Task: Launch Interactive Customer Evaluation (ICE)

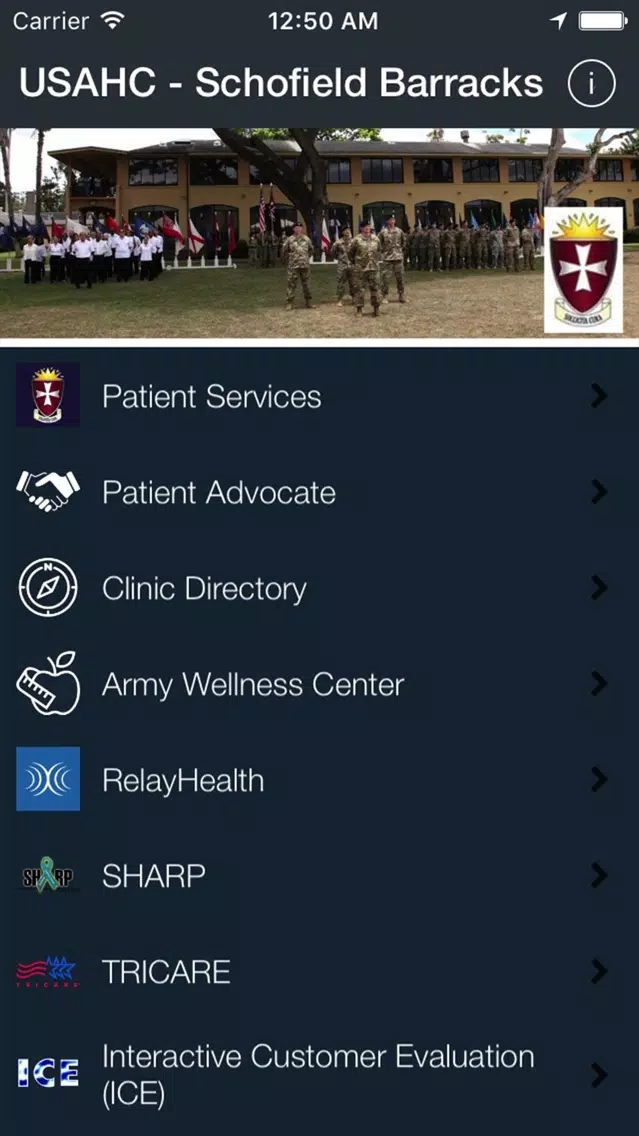Action: [318, 1074]
